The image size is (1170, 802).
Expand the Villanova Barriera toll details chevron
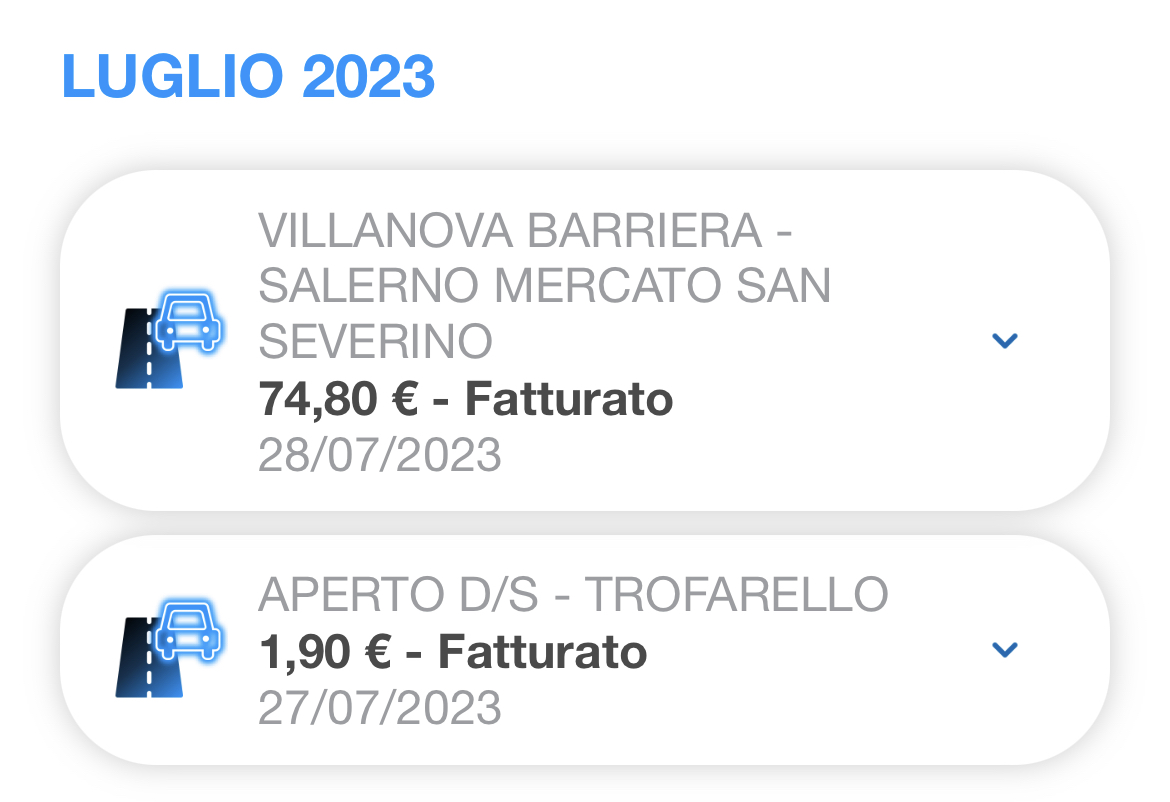[x=1004, y=341]
